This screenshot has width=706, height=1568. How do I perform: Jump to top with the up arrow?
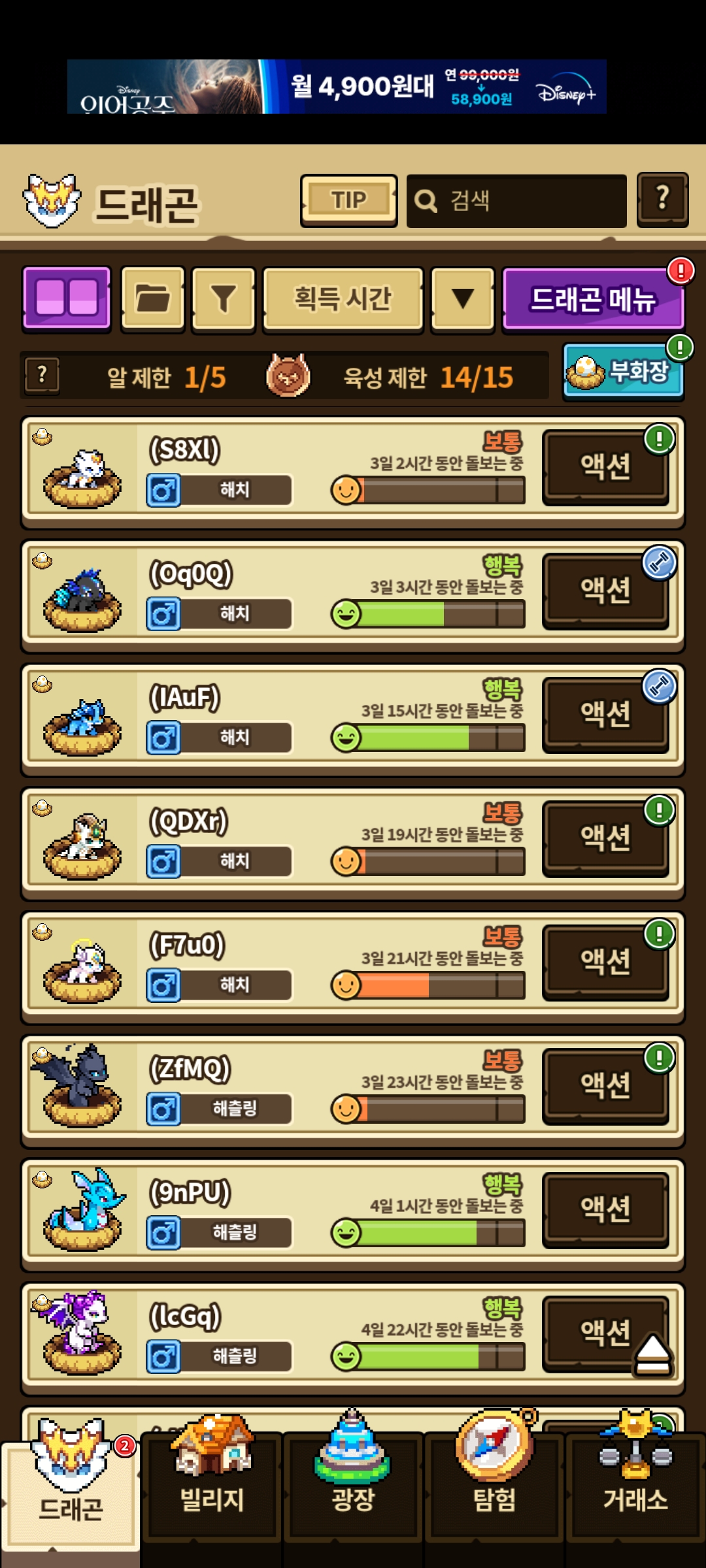[652, 1356]
